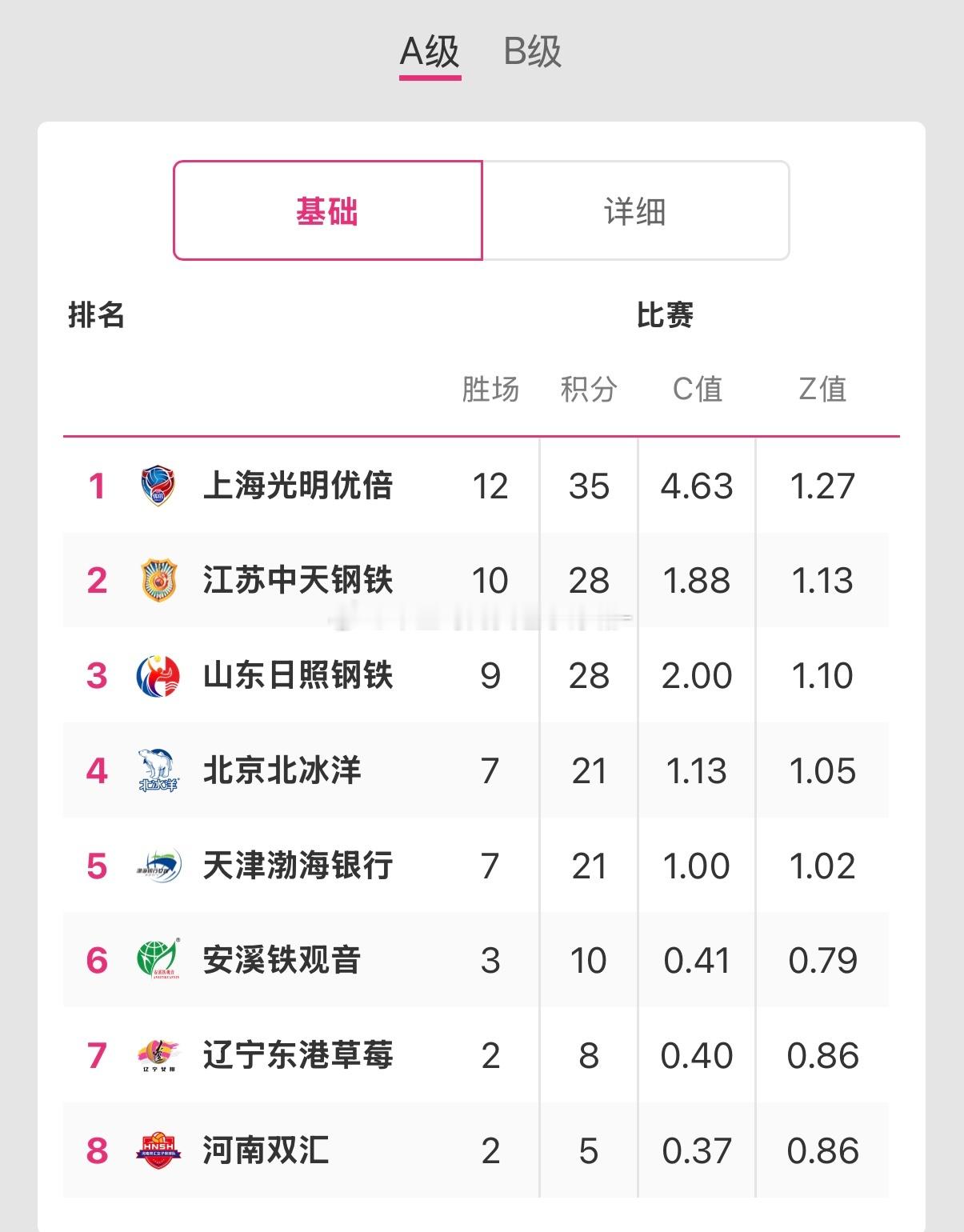Open the 详细 statistics tab

pyautogui.click(x=636, y=210)
